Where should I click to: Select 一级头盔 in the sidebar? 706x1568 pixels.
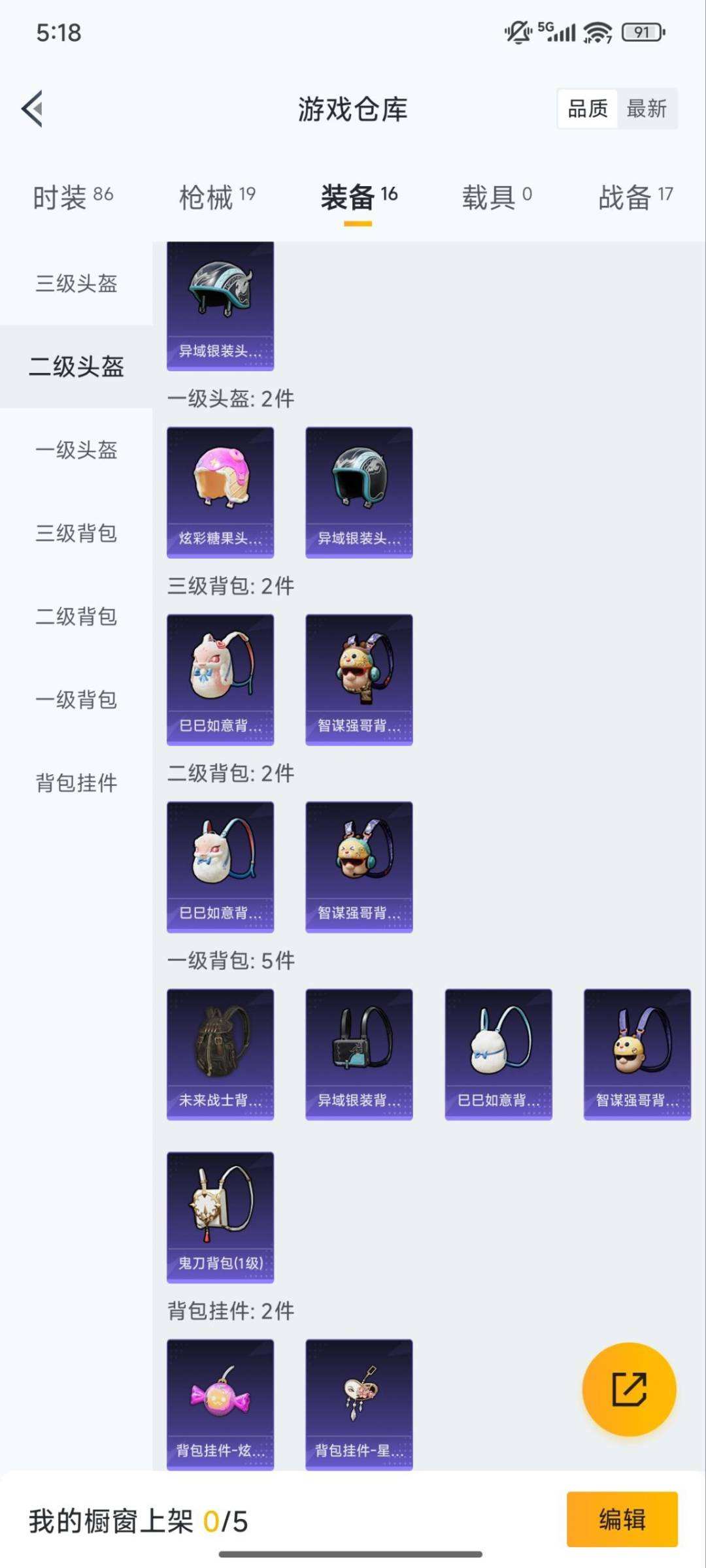click(76, 450)
